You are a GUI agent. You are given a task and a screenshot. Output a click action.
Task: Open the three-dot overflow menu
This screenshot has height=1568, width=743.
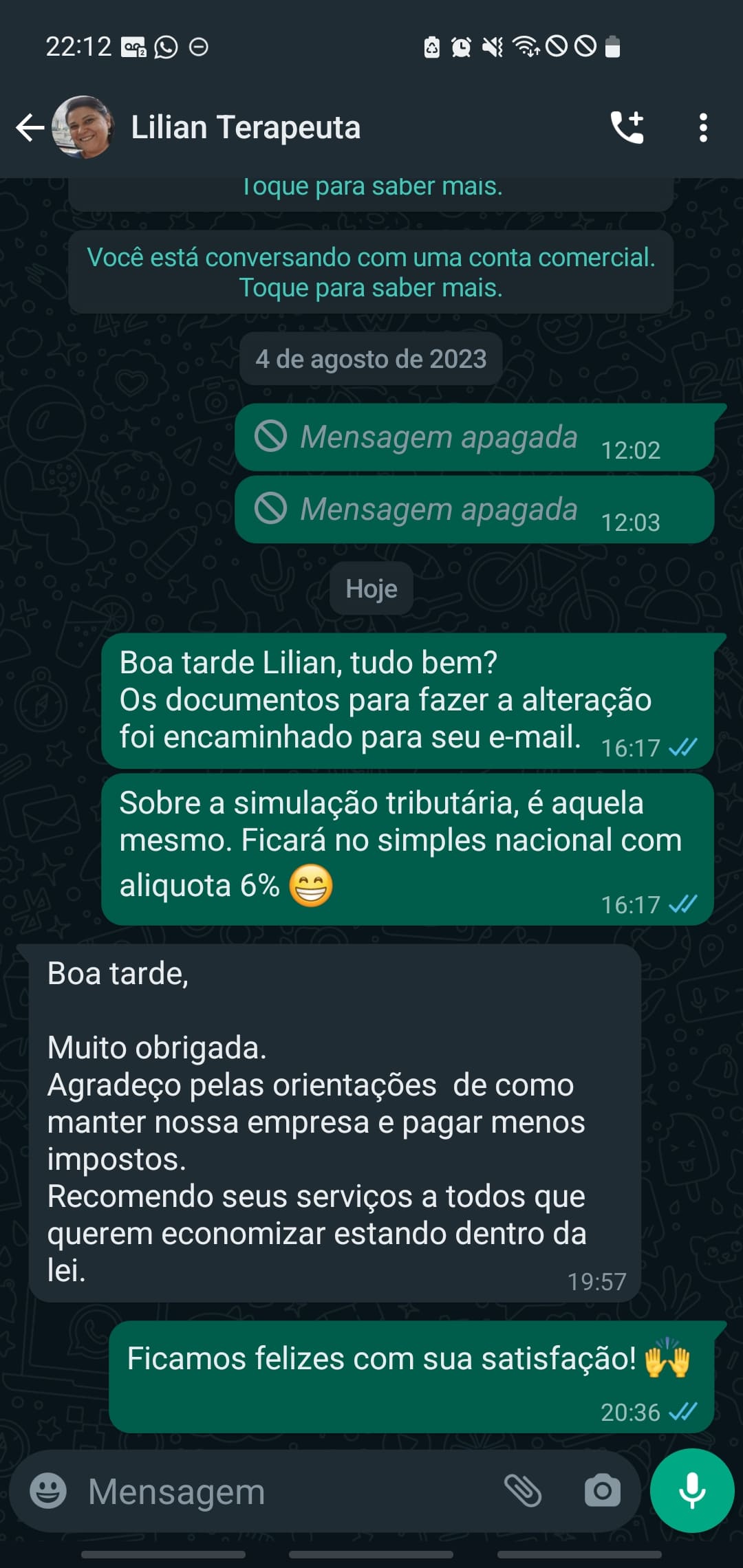pos(703,128)
